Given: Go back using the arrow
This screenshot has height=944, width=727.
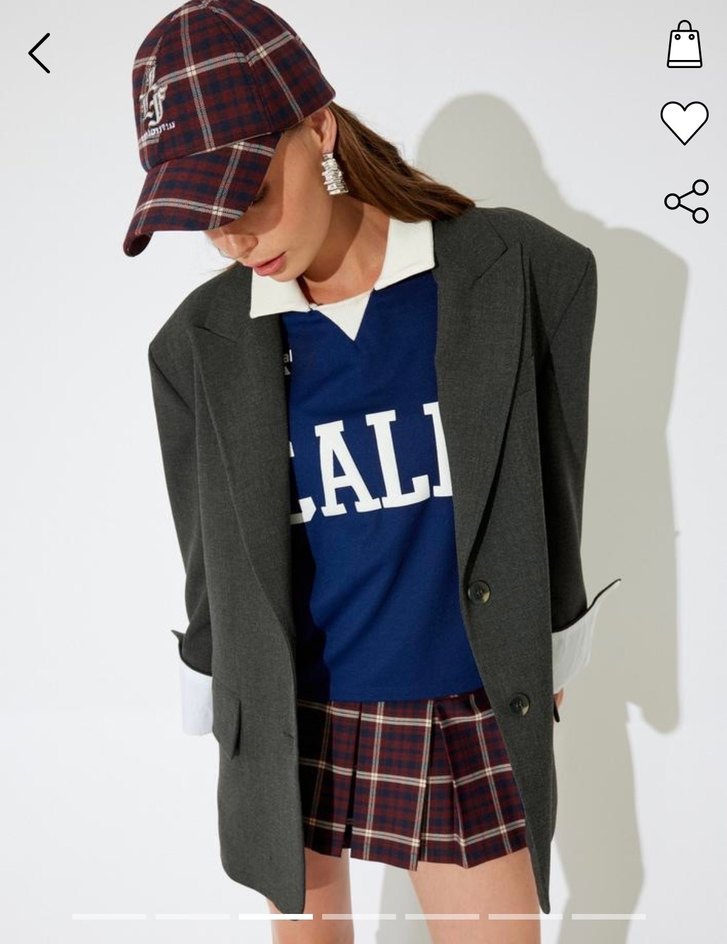Looking at the screenshot, I should [39, 53].
